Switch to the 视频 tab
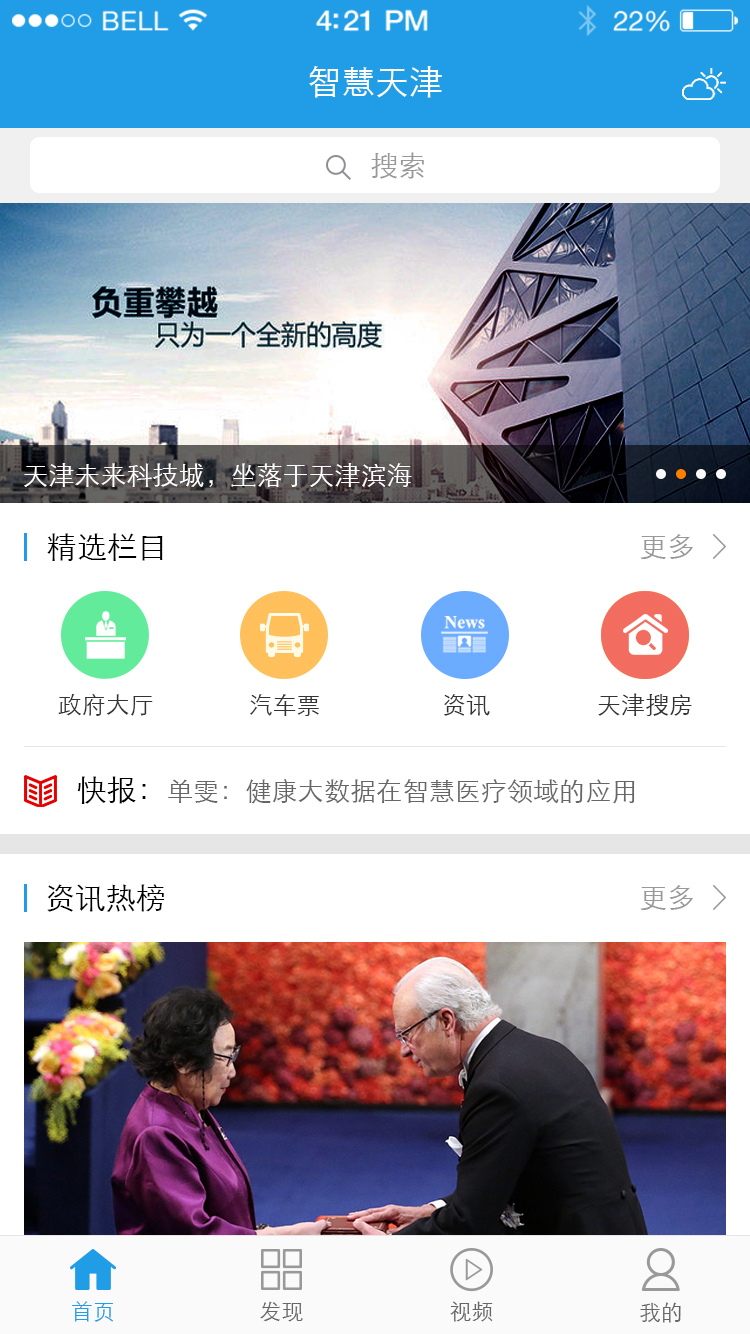 coord(471,1286)
